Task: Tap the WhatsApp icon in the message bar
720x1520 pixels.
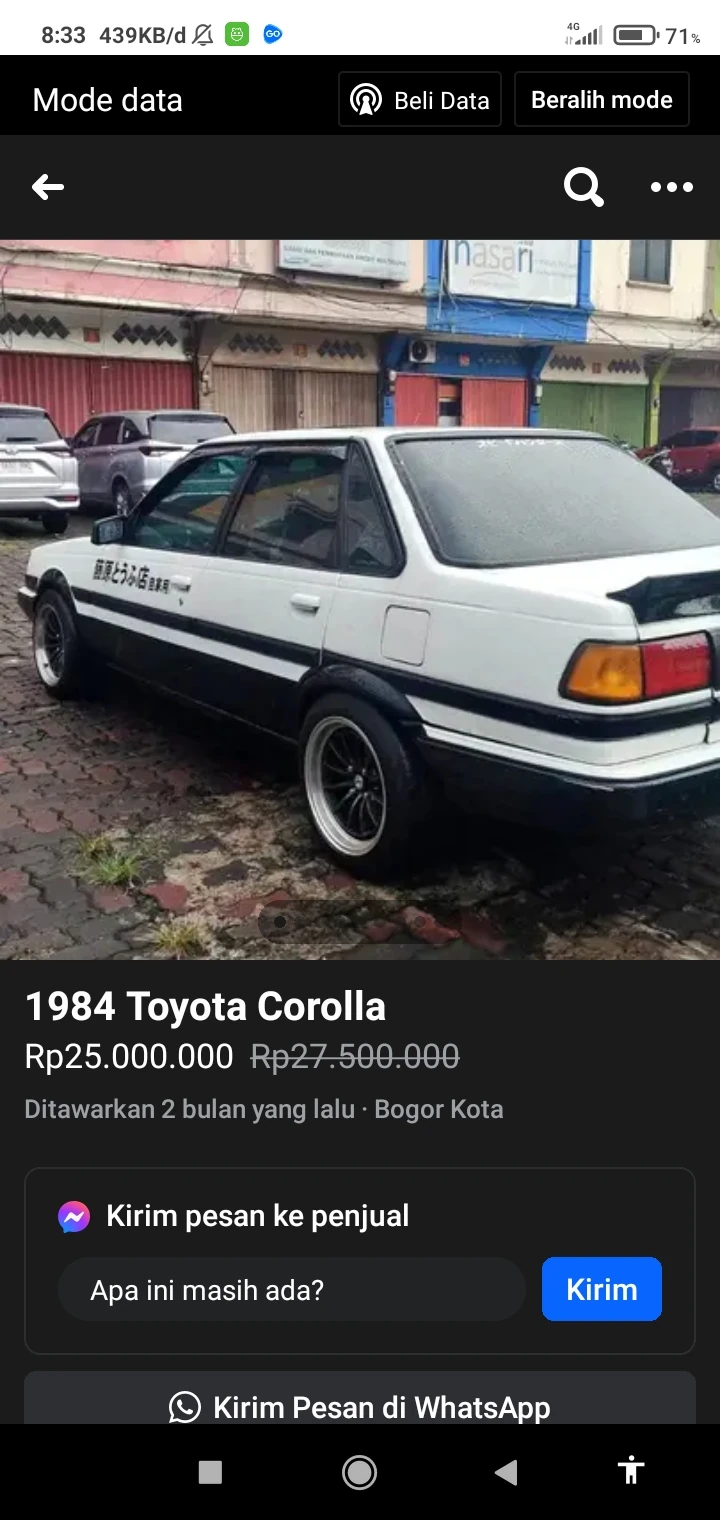Action: pyautogui.click(x=185, y=1407)
